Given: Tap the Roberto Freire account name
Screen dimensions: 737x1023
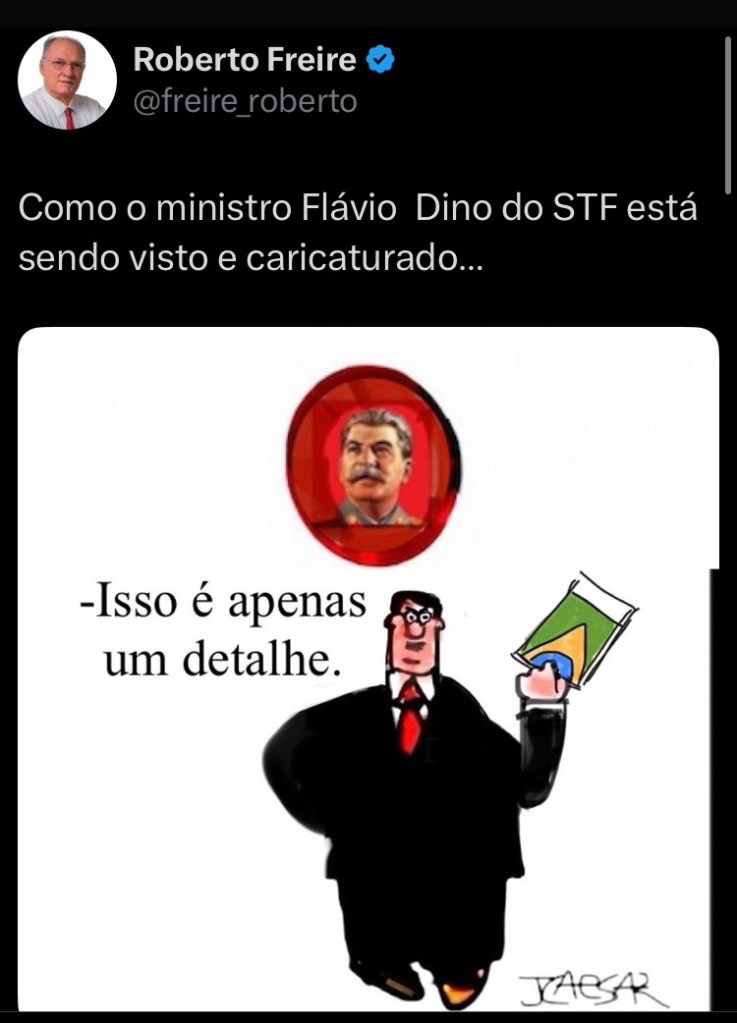Looking at the screenshot, I should (x=244, y=60).
